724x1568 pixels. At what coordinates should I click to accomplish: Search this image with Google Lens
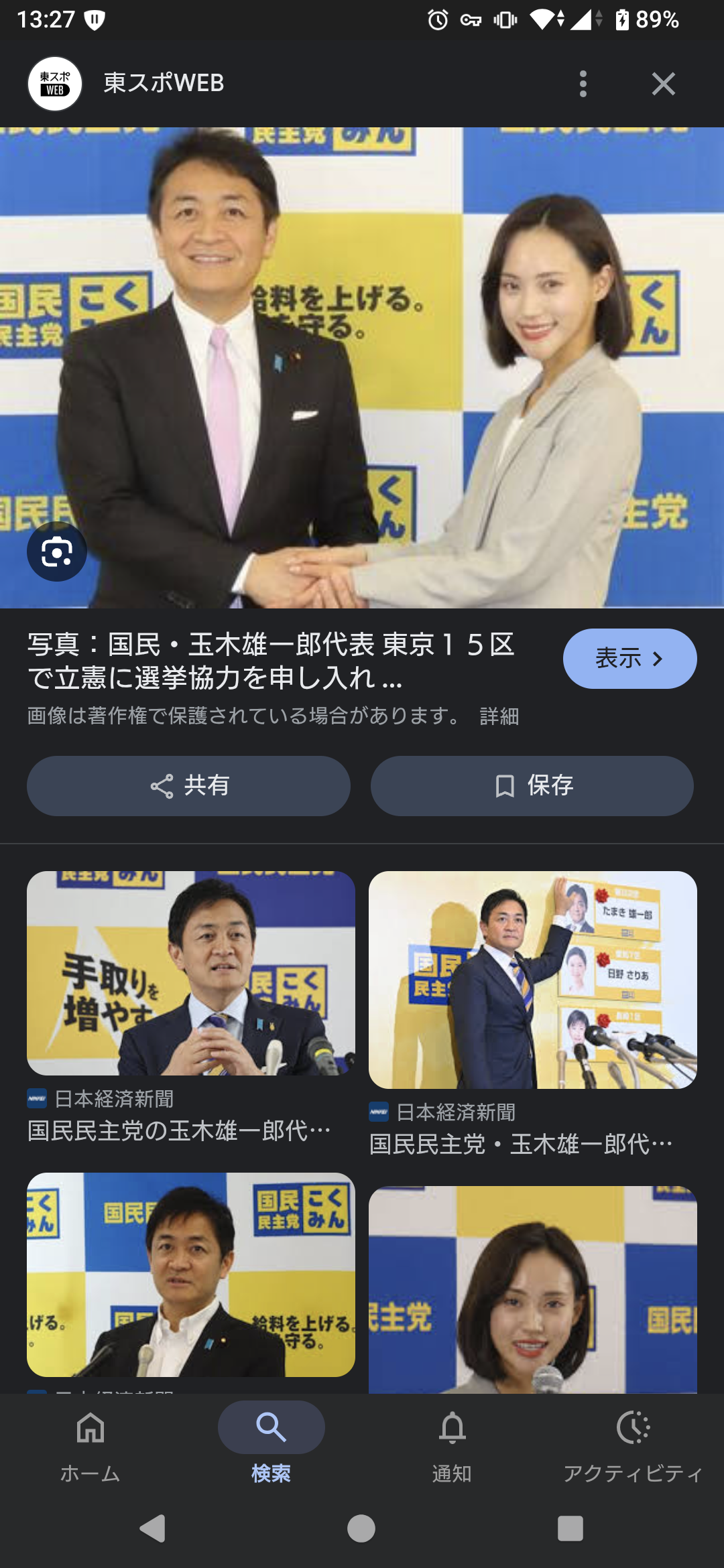[57, 551]
